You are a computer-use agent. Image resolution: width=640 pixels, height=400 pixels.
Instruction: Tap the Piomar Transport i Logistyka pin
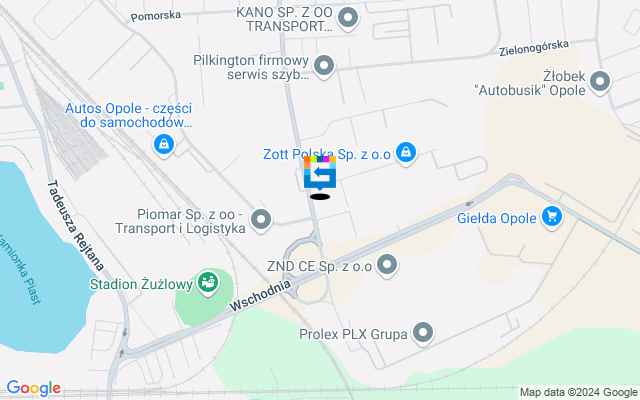click(262, 218)
